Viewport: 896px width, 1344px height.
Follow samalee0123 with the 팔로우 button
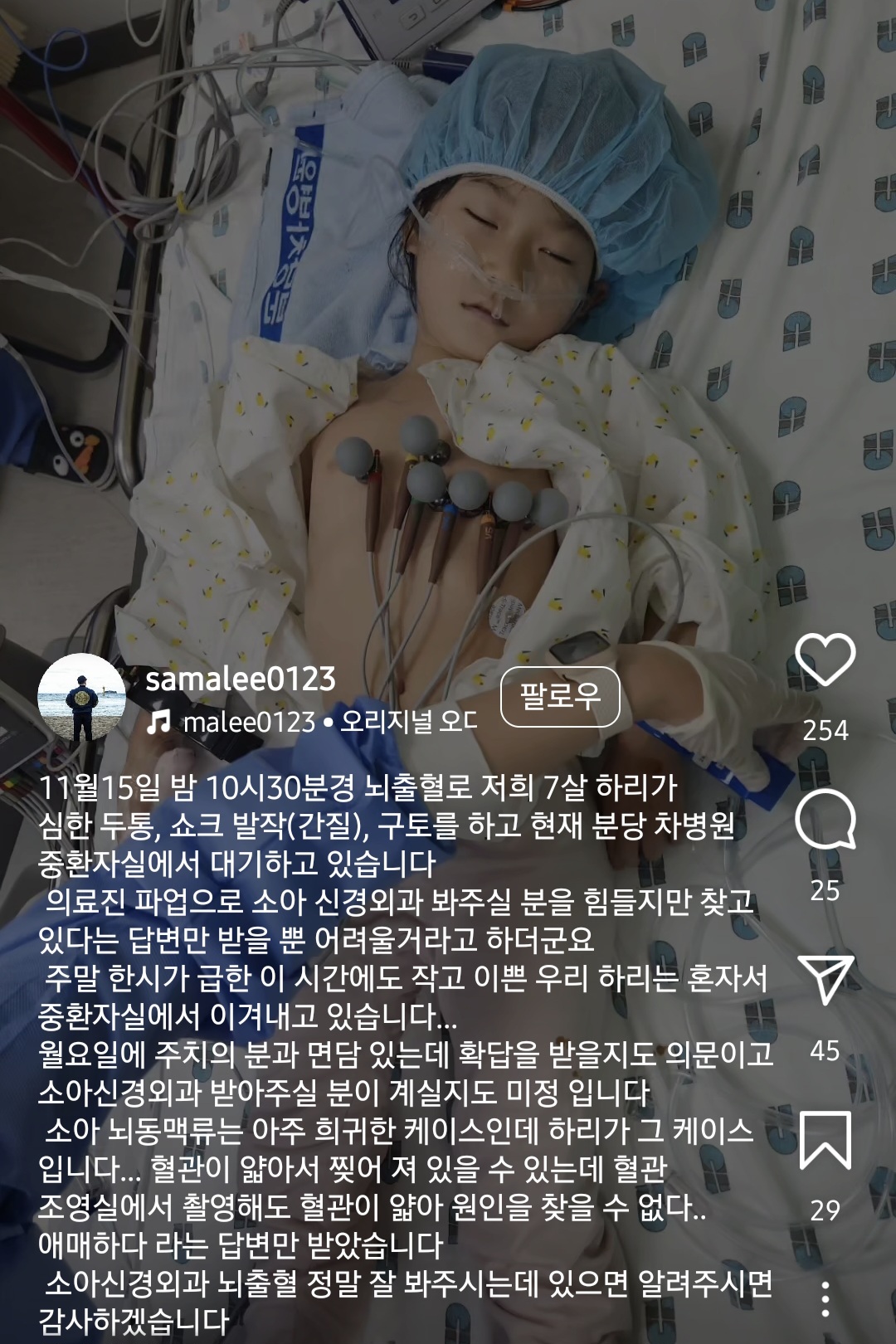click(x=560, y=696)
